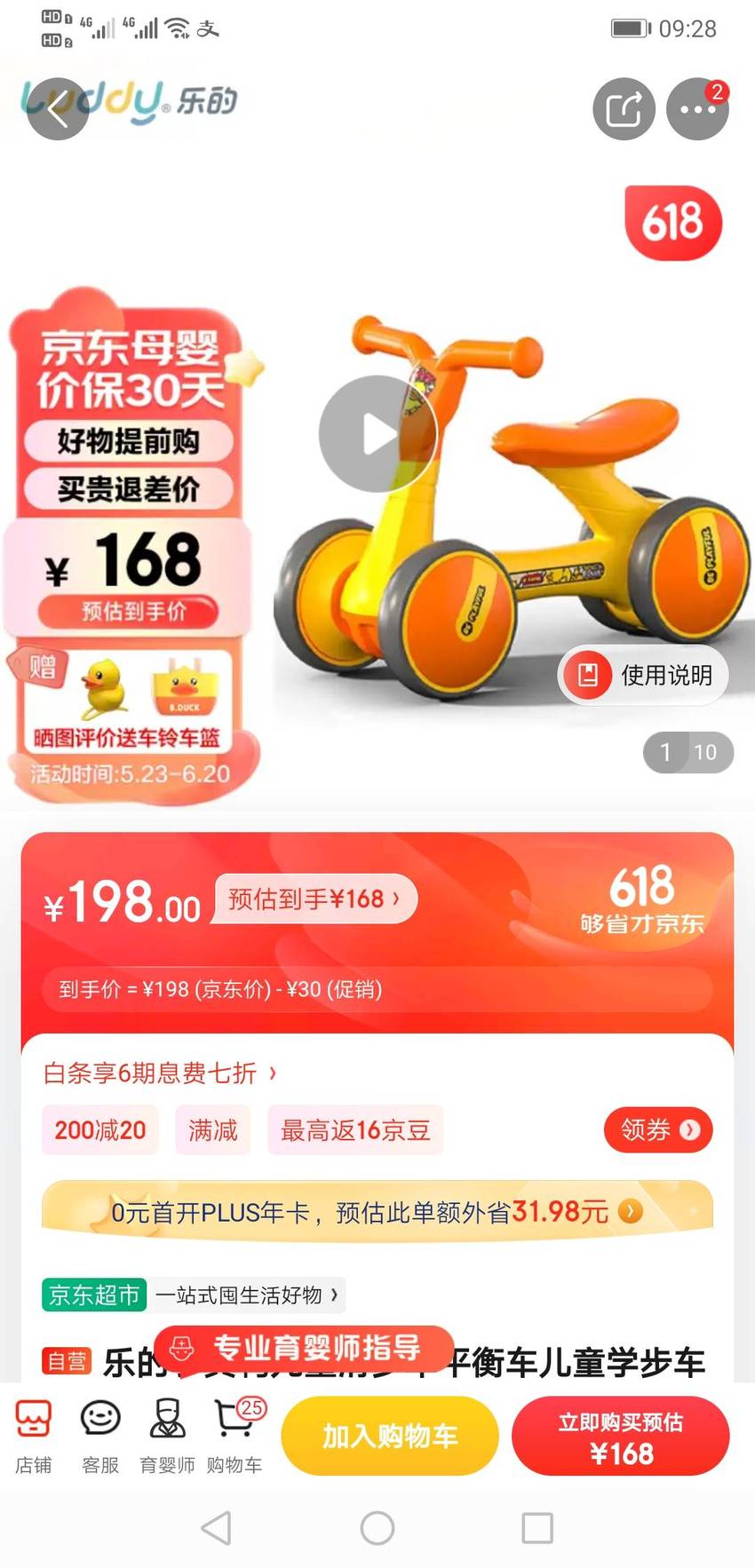Open the 购物车 shopping cart
Image resolution: width=755 pixels, height=1568 pixels.
tap(235, 1437)
